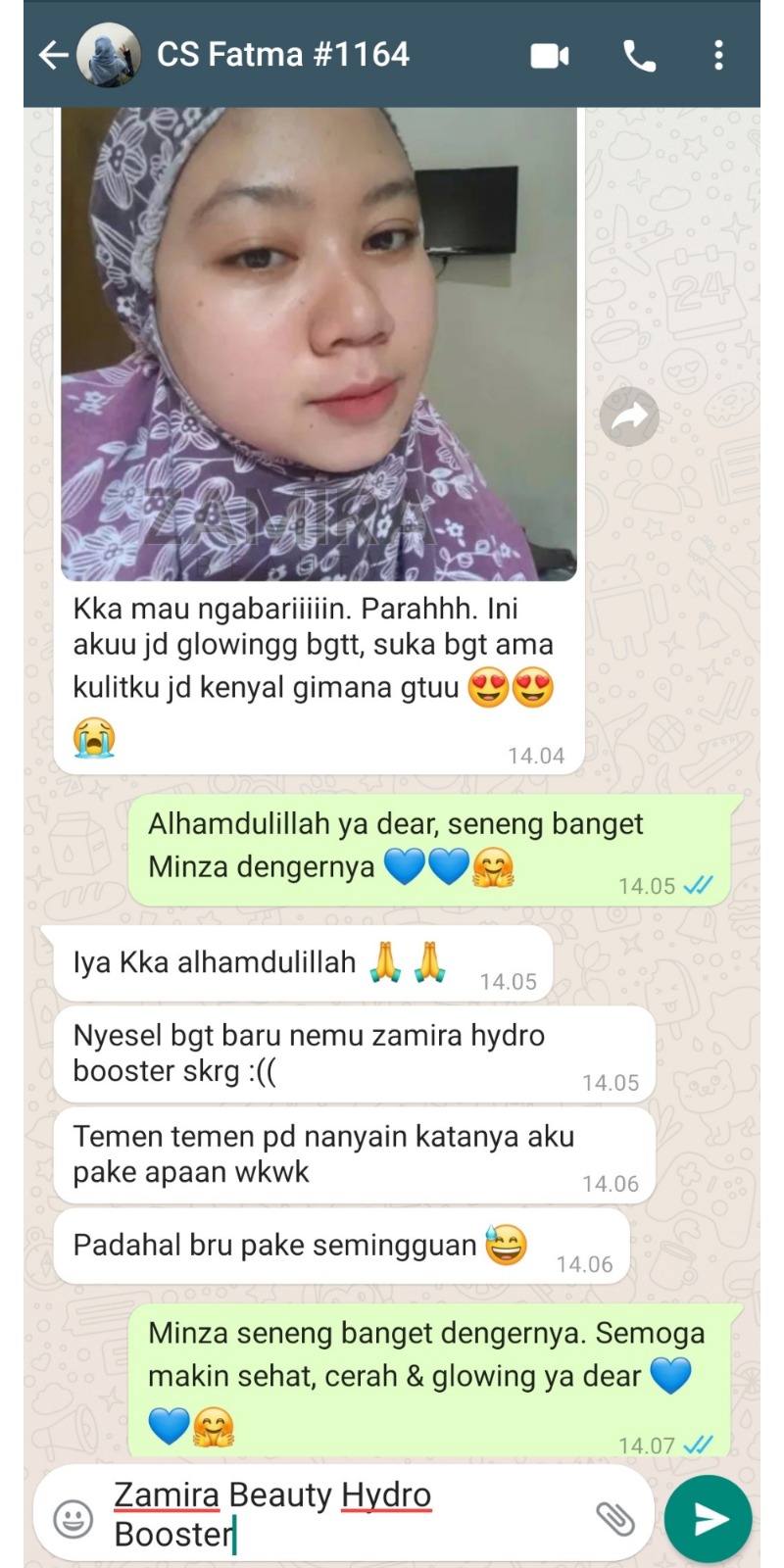The width and height of the screenshot is (784, 1568).
Task: Open the emoji picker
Action: (x=73, y=1518)
